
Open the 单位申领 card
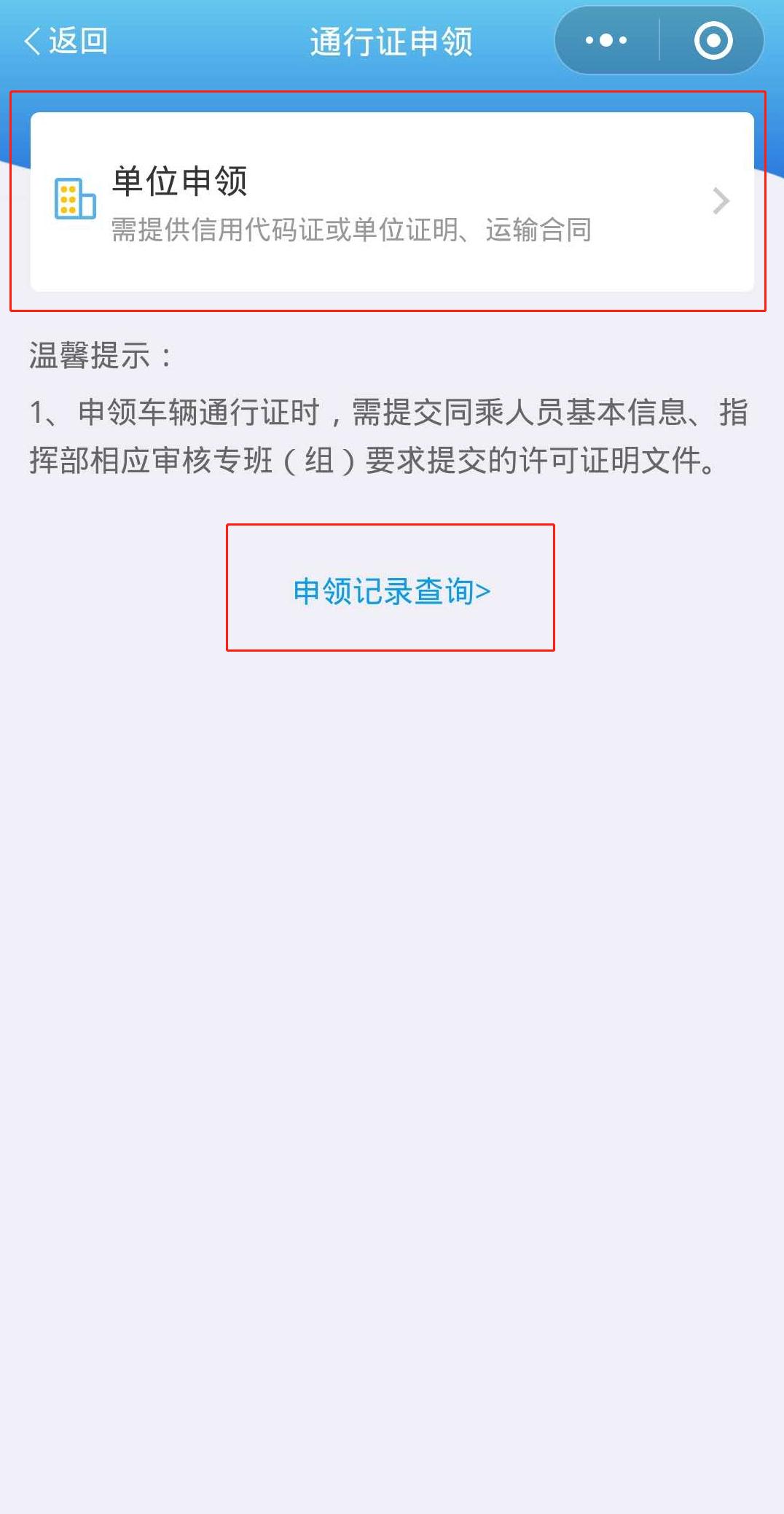[x=392, y=202]
